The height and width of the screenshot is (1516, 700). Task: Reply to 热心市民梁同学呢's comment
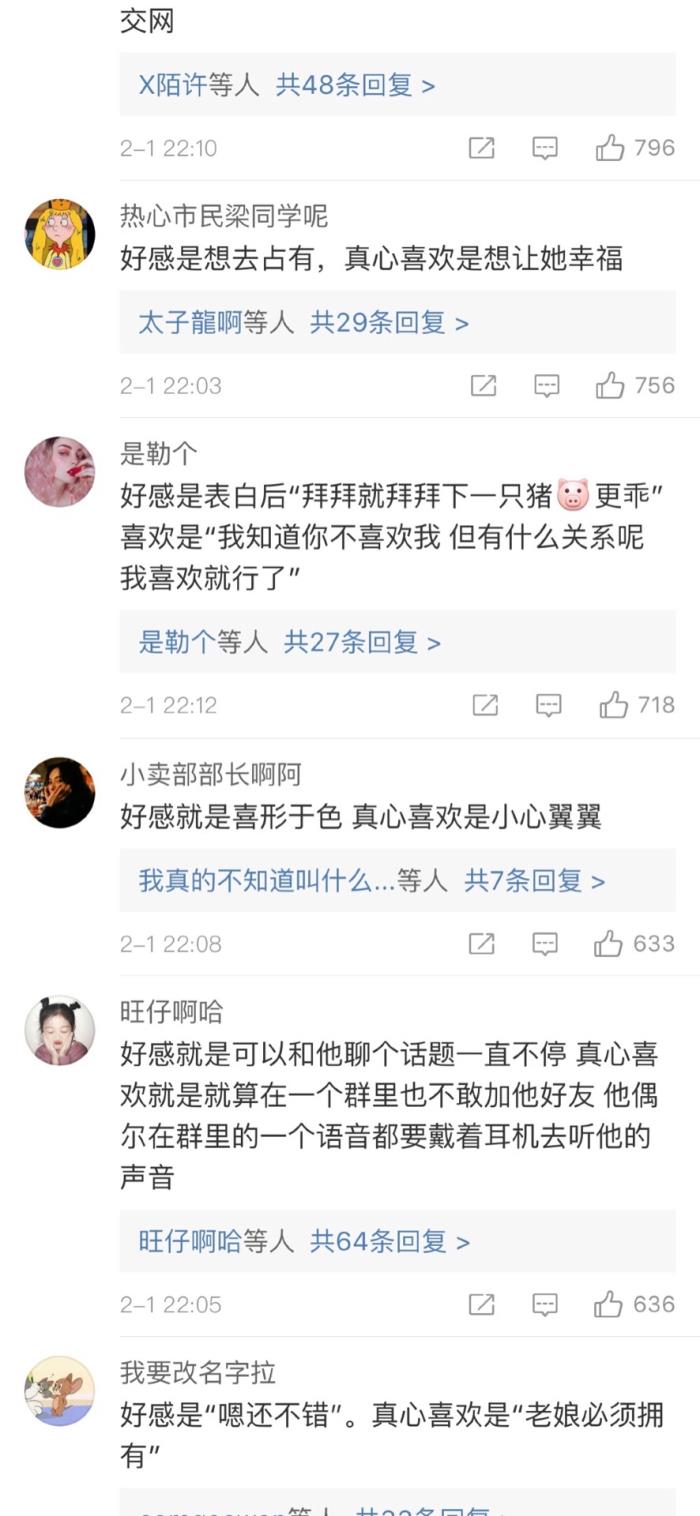coord(546,386)
